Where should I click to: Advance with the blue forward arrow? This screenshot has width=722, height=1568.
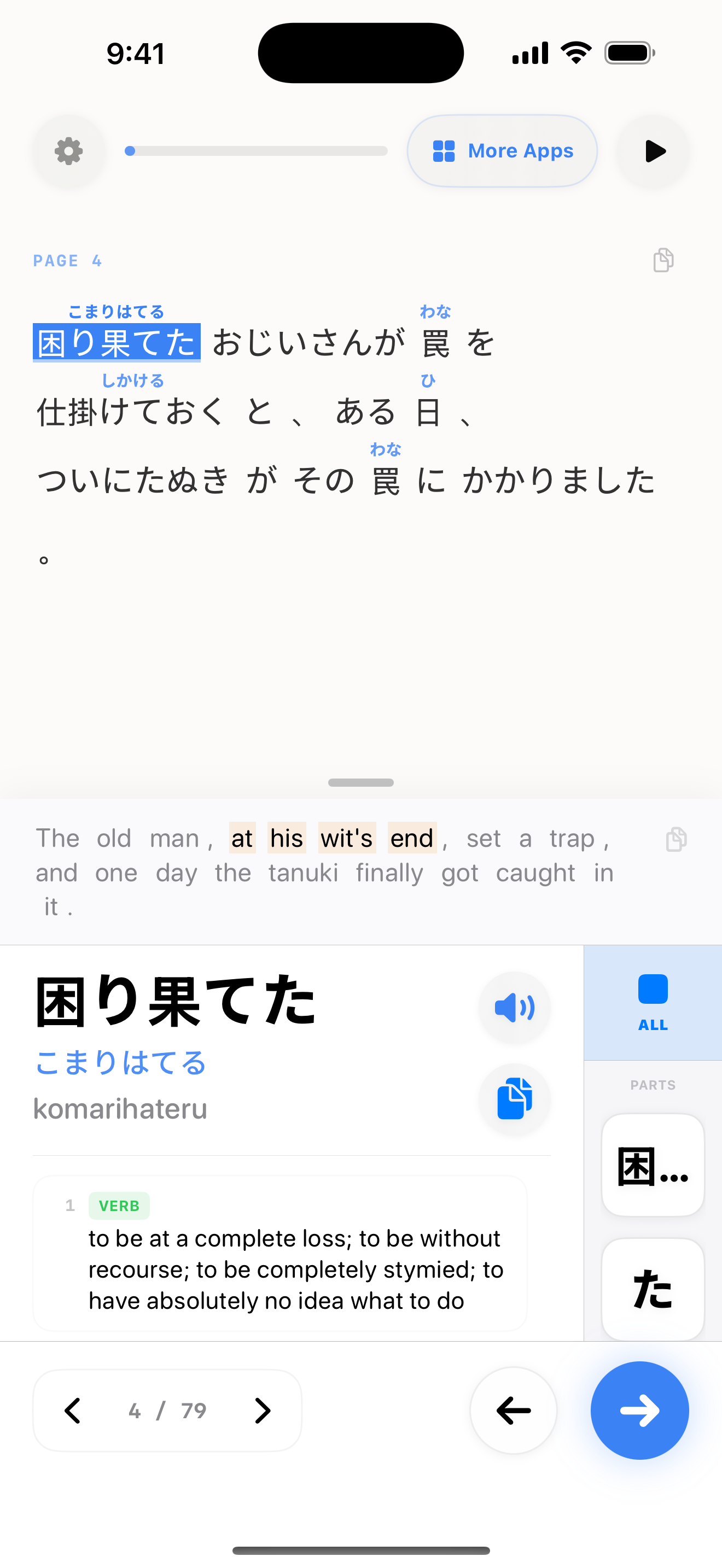tap(639, 1411)
